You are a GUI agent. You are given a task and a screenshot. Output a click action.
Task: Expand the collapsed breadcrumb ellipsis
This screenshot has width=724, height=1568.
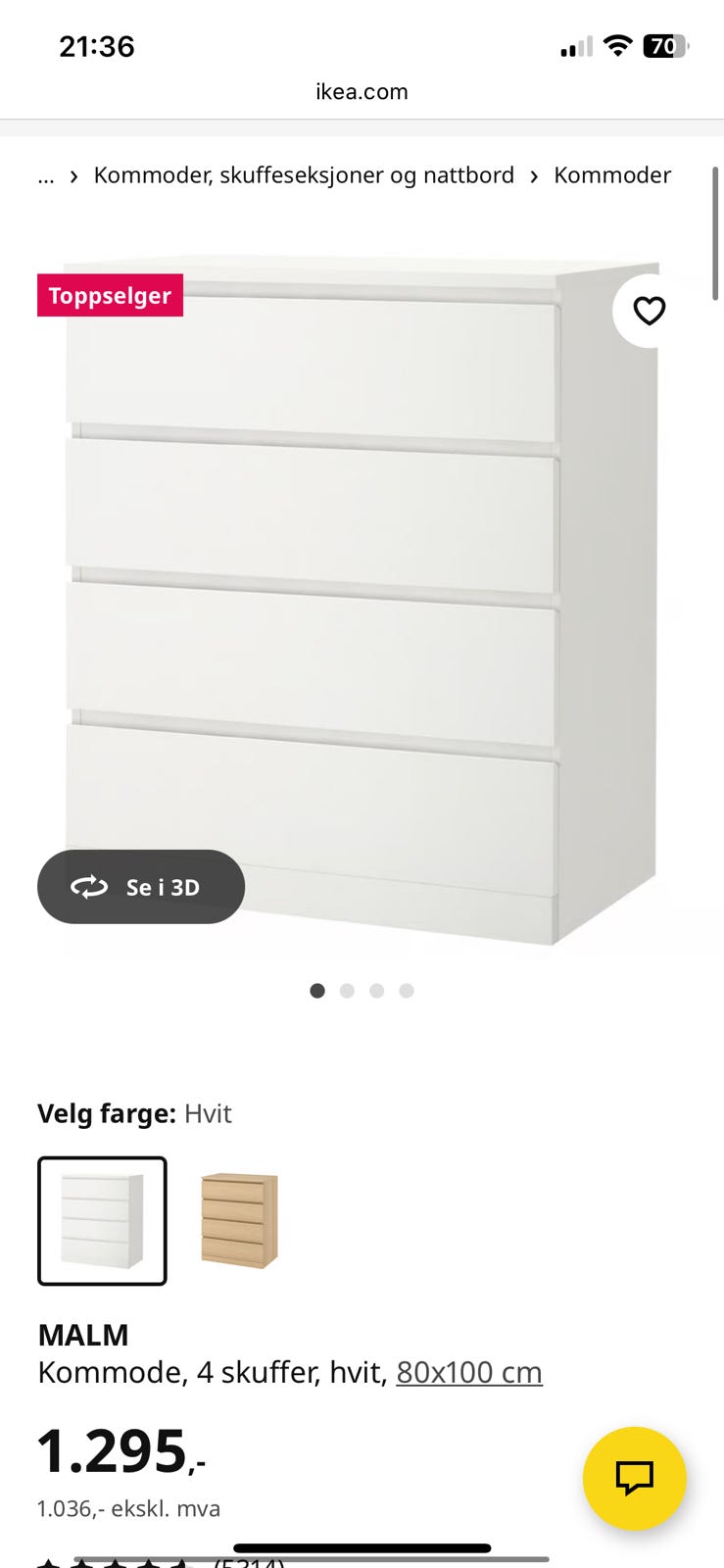tap(46, 176)
